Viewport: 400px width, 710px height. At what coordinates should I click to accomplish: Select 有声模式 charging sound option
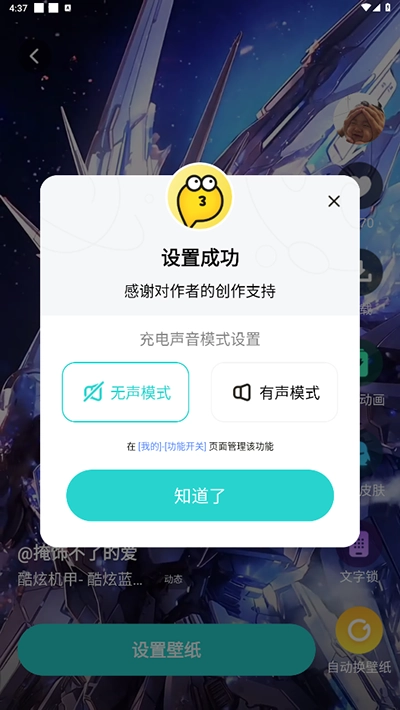[x=275, y=392]
